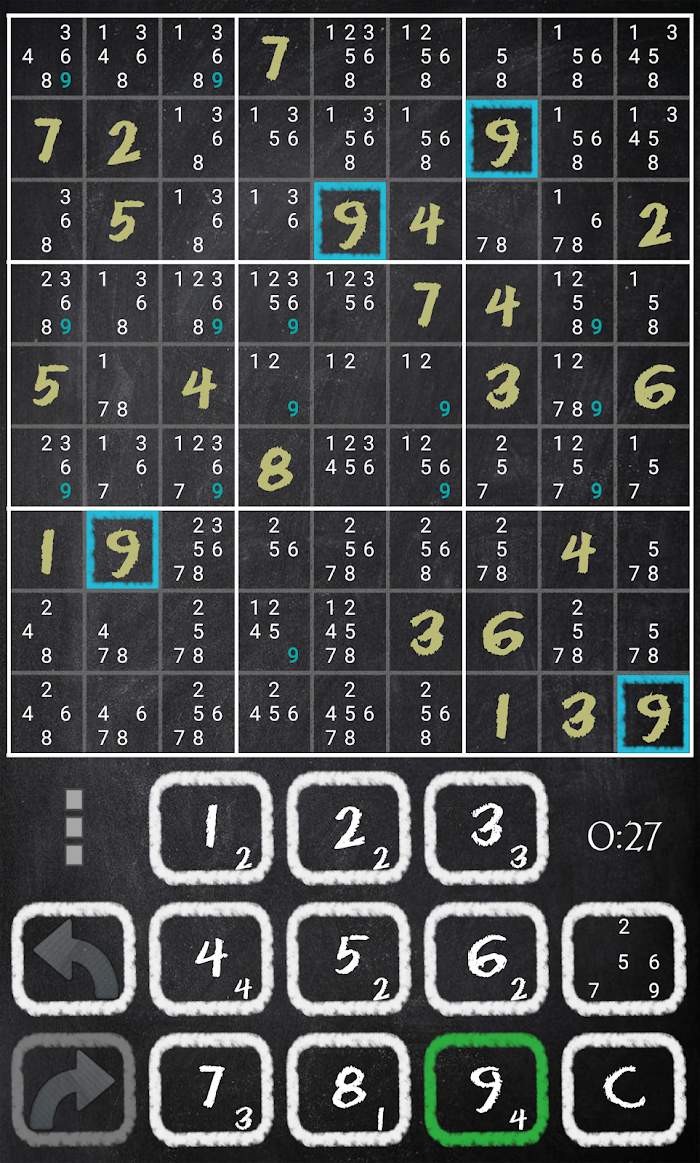700x1163 pixels.
Task: Pick number 7 on the keypad
Action: click(x=211, y=1089)
